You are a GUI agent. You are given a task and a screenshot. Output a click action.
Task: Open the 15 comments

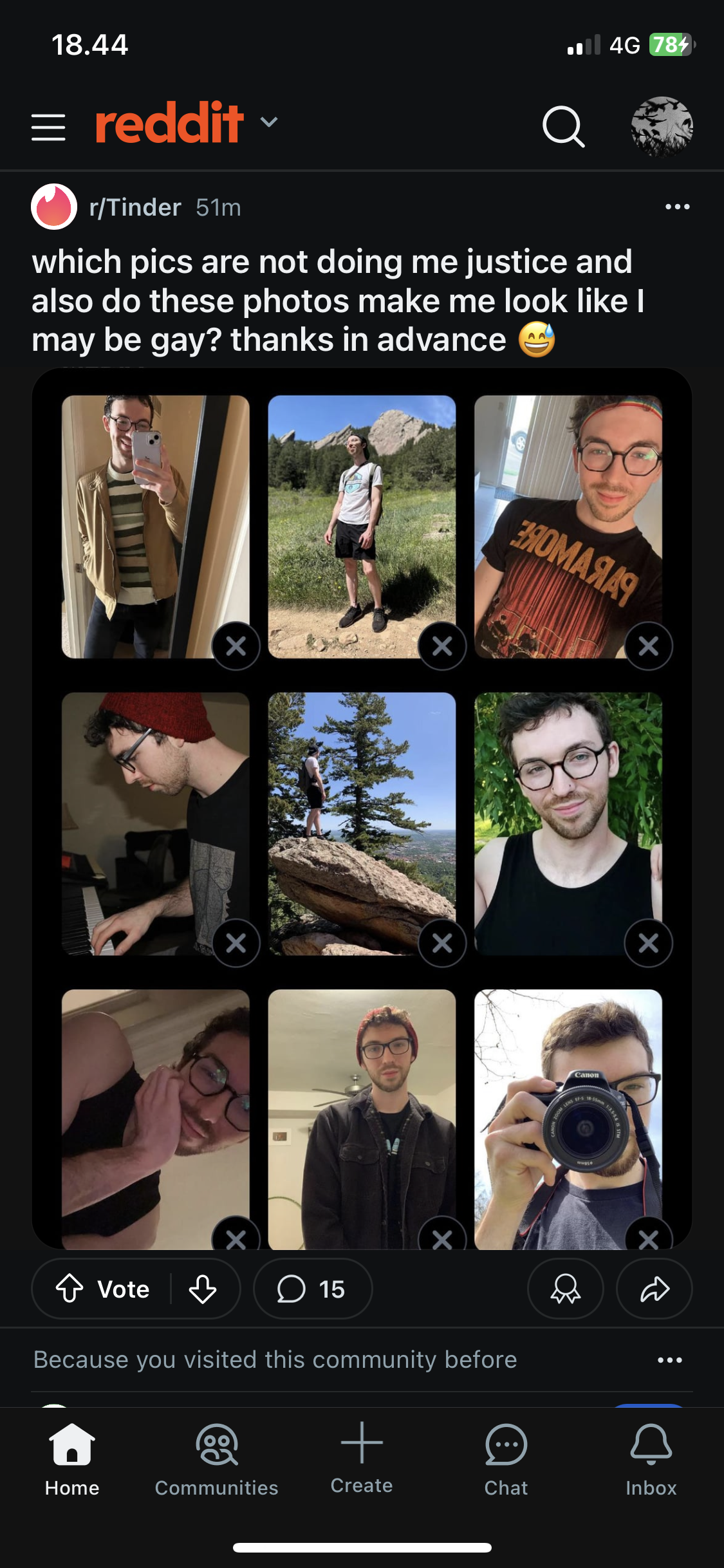[313, 1289]
